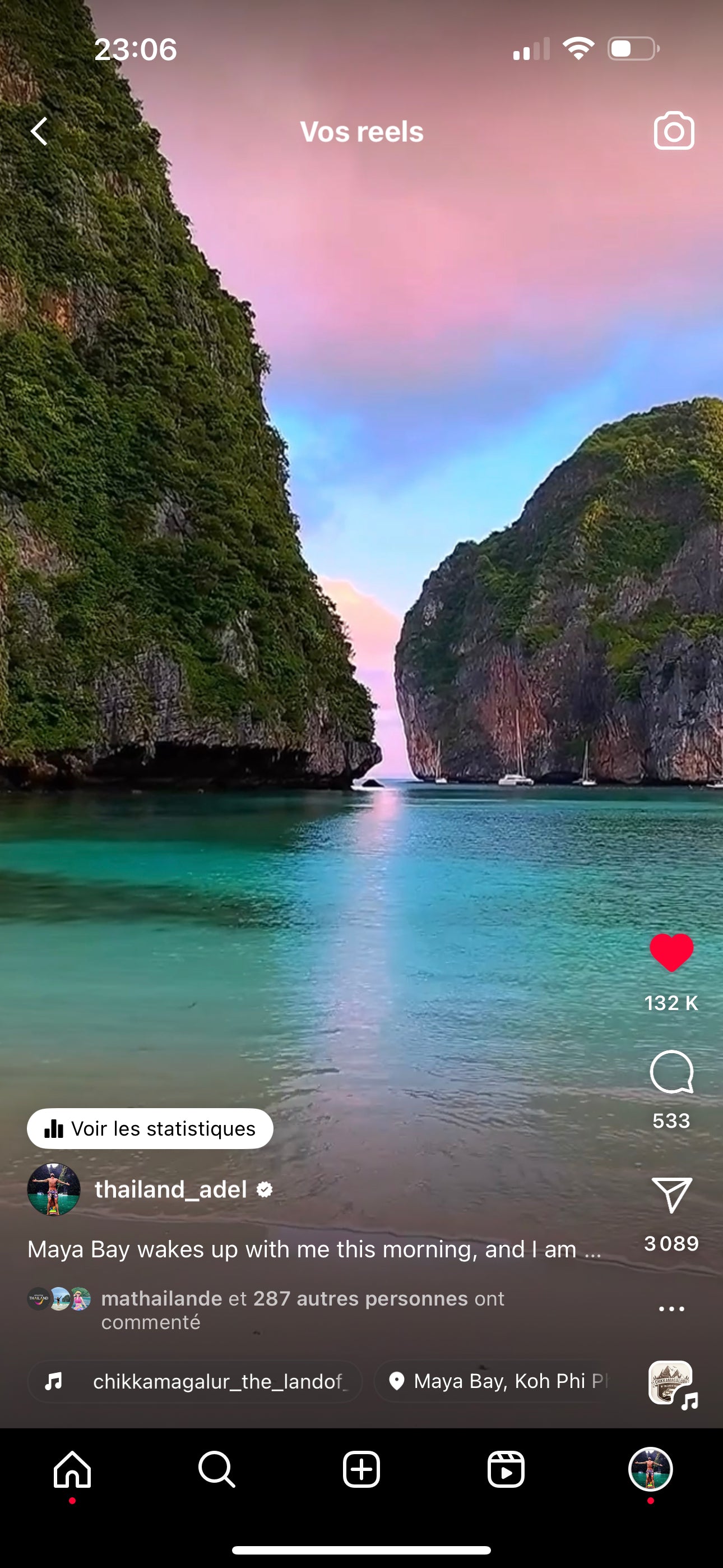Open the Profile tab
This screenshot has width=723, height=1568.
(x=650, y=1469)
